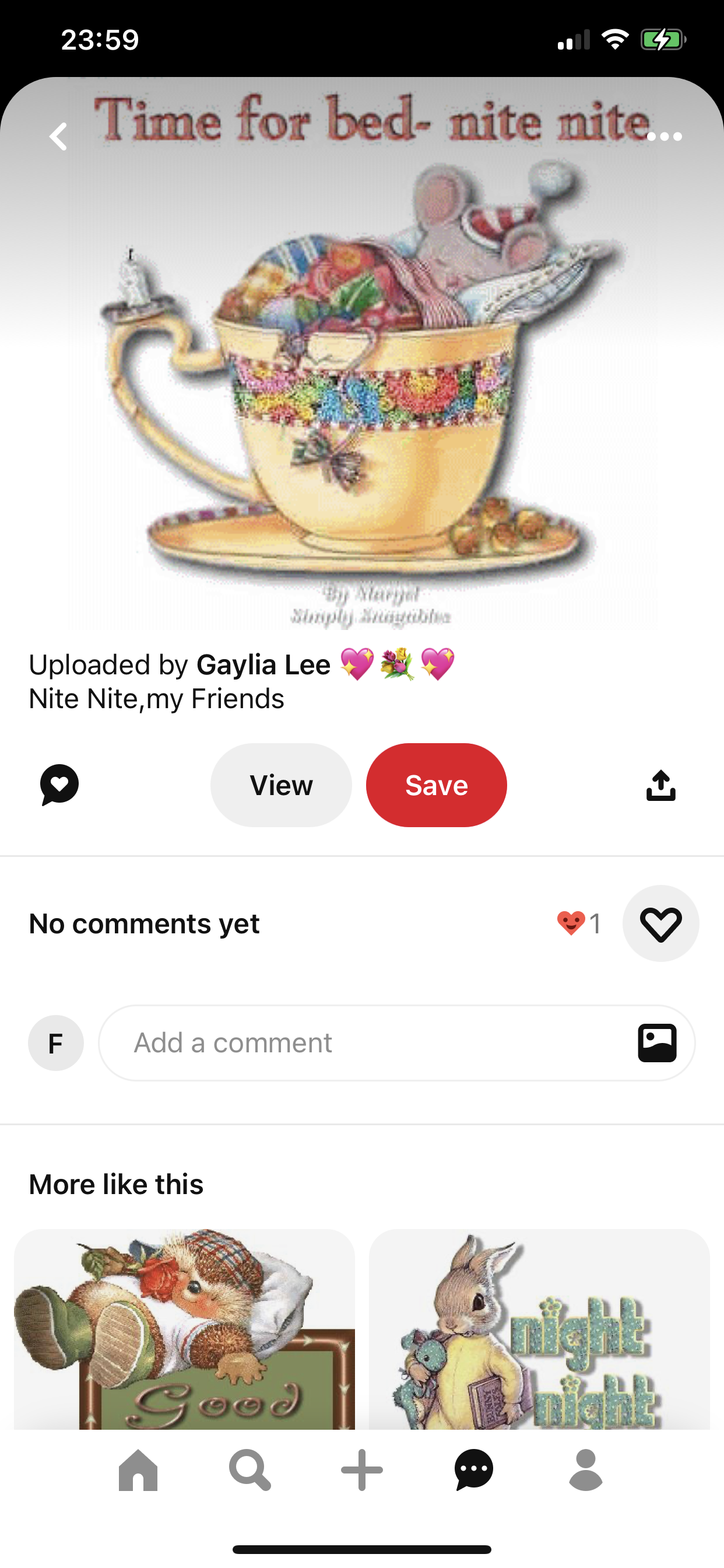Switch to the profile tab
Viewport: 724px width, 1568px height.
click(x=586, y=1470)
